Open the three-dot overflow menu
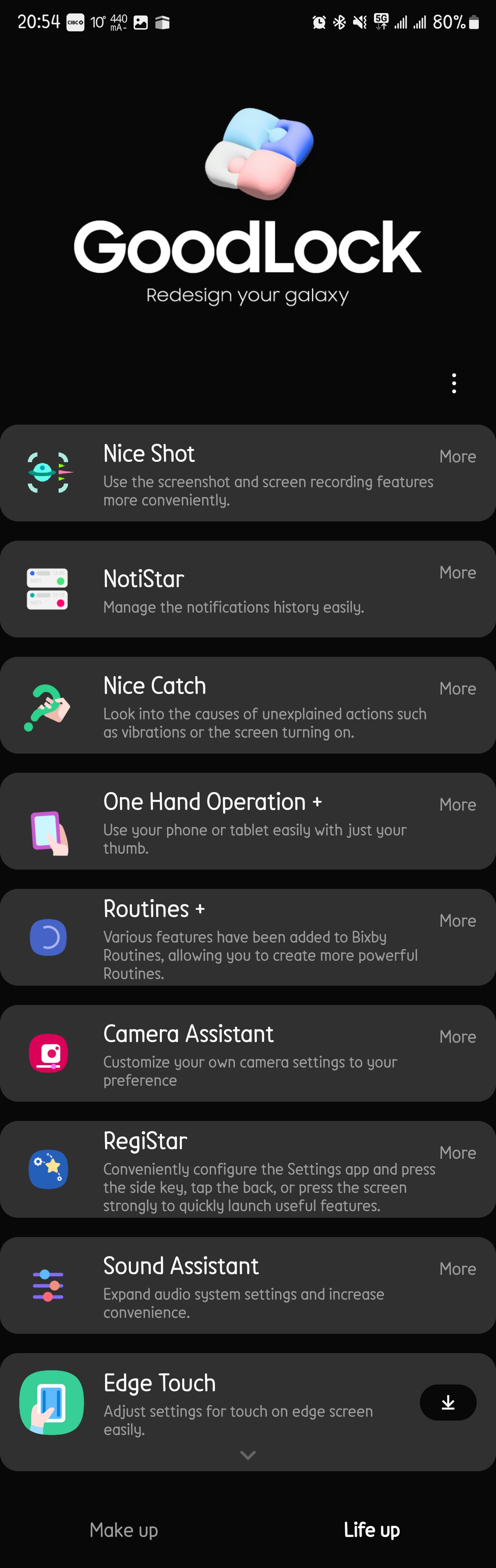The width and height of the screenshot is (496, 1568). (454, 383)
